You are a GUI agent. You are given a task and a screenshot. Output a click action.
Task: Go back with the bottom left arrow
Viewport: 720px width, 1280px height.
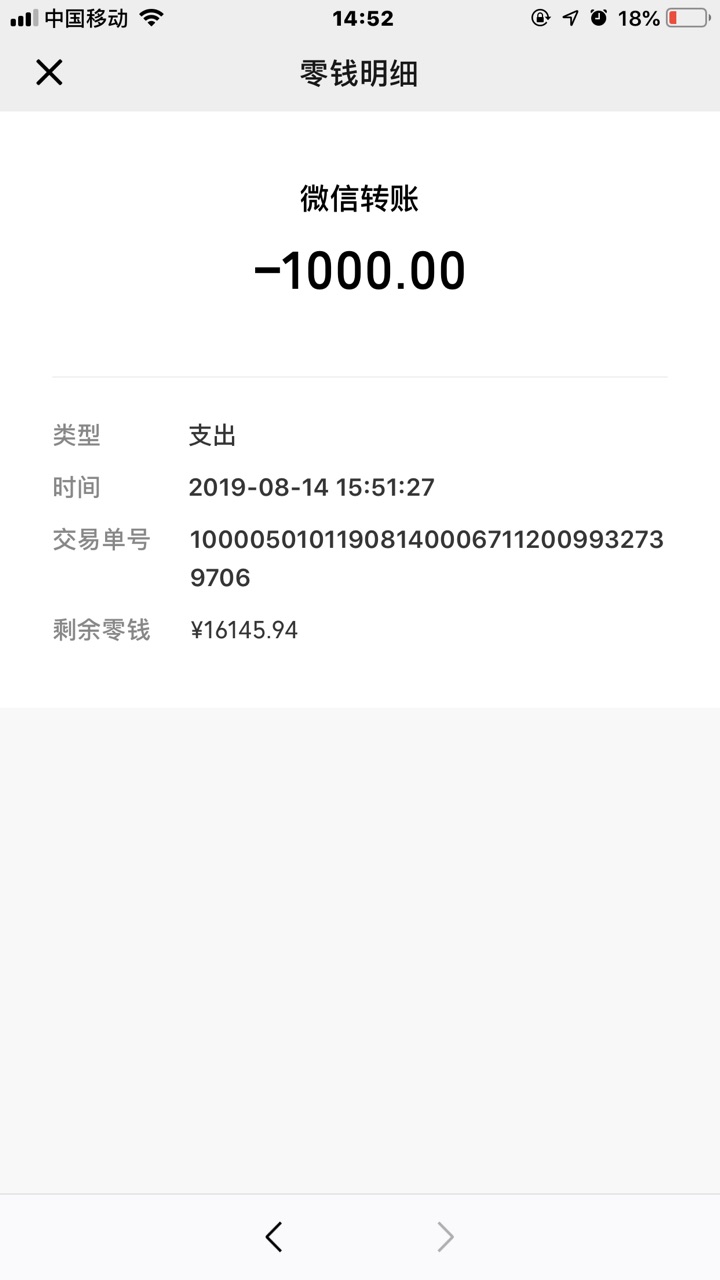pos(274,1237)
